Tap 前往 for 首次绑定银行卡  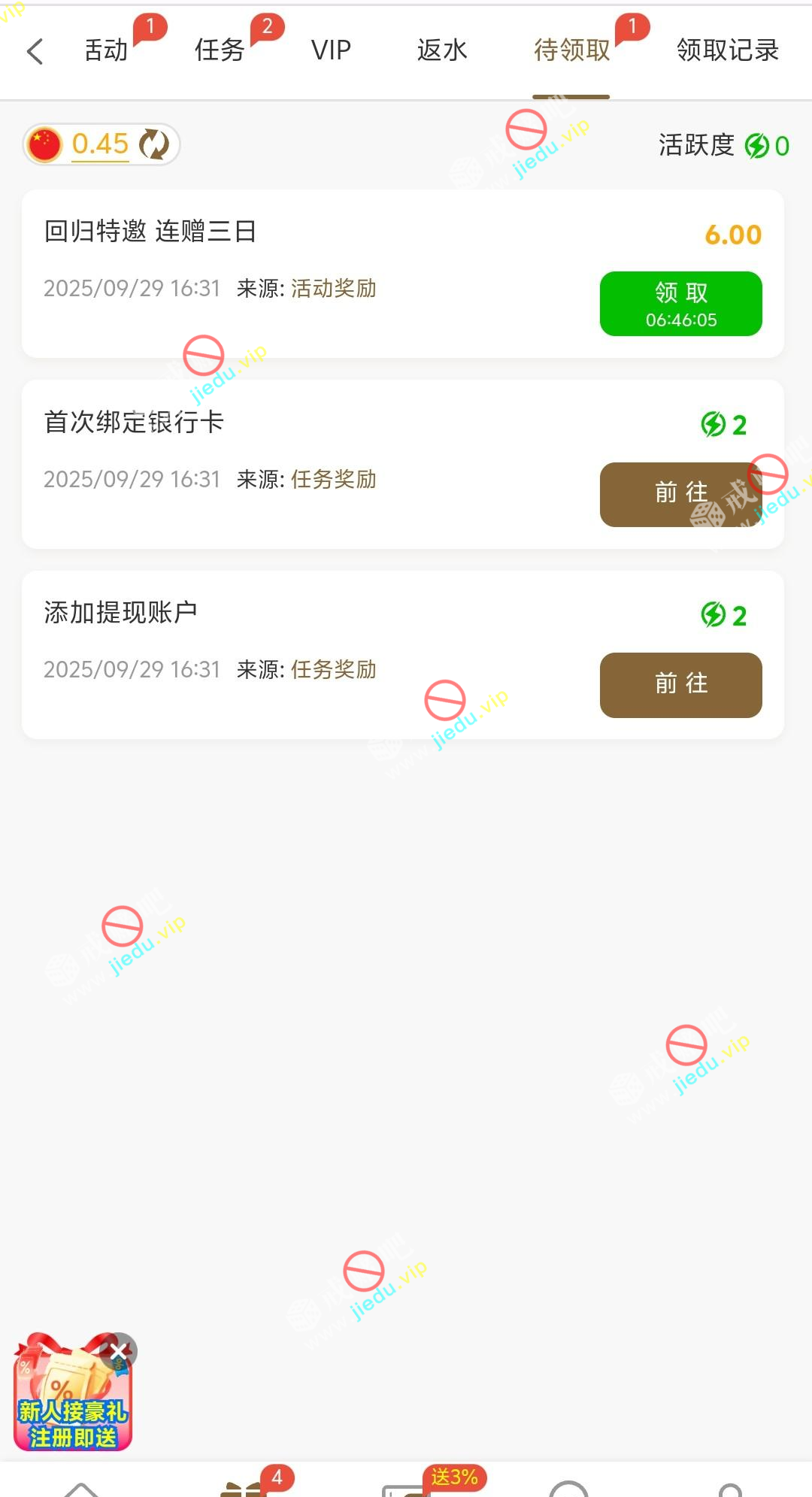tap(680, 494)
